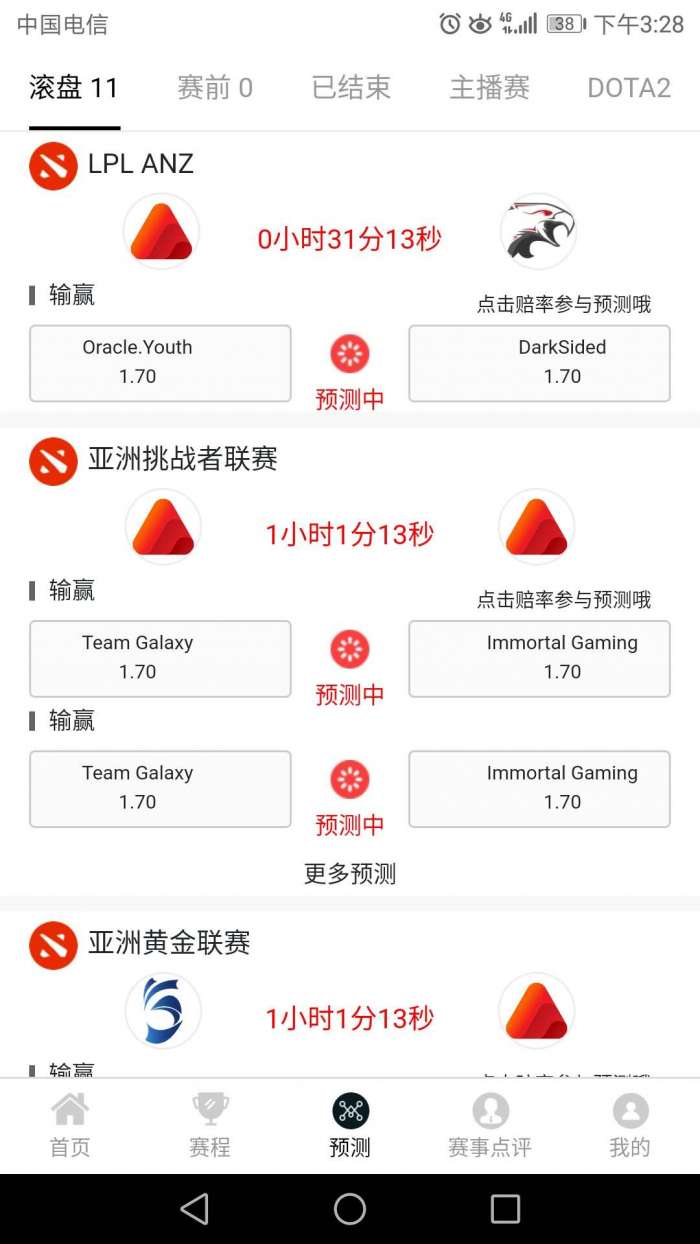This screenshot has width=700, height=1244.
Task: Open the 赛程 schedule tab
Action: tap(210, 1125)
